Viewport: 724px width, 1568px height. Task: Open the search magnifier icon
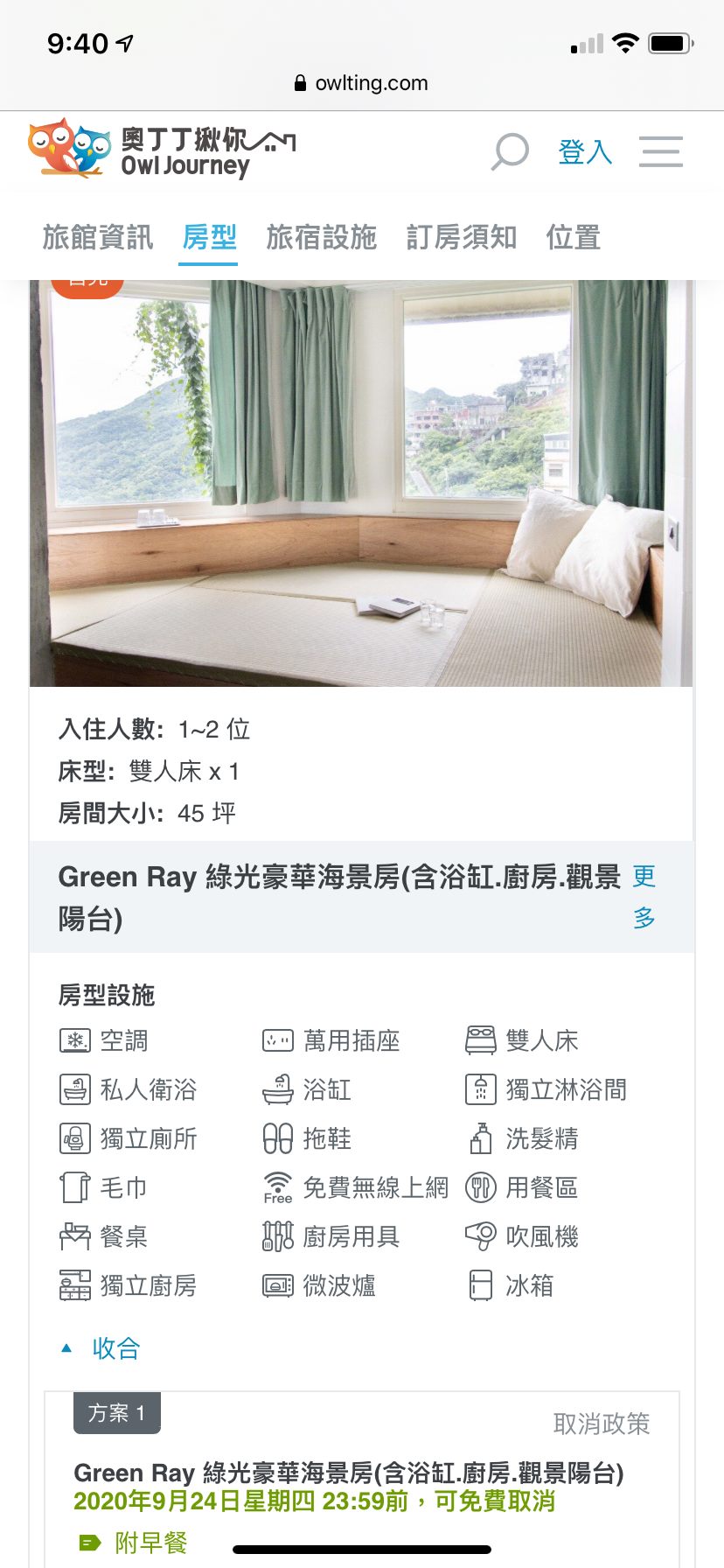tap(510, 151)
